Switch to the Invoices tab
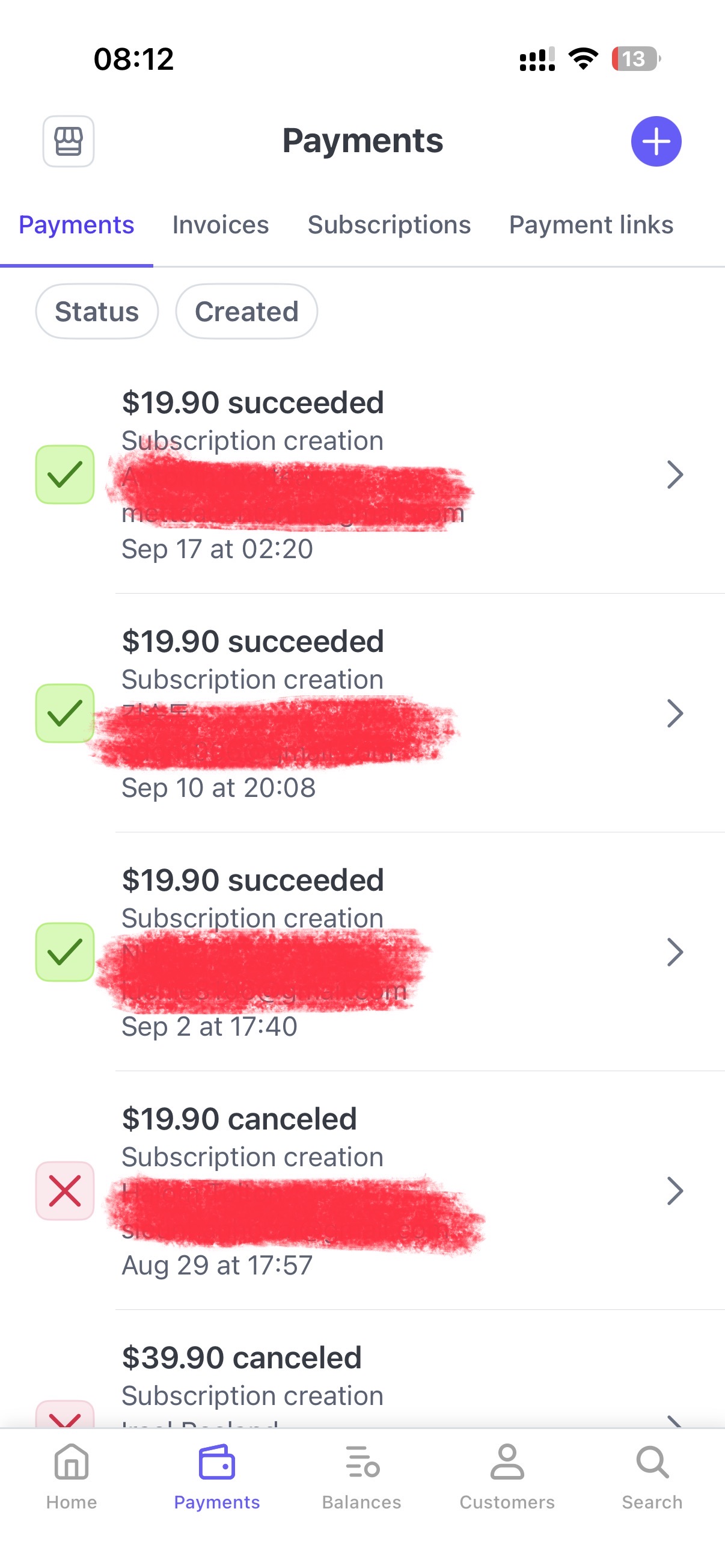The width and height of the screenshot is (725, 1568). [x=220, y=224]
